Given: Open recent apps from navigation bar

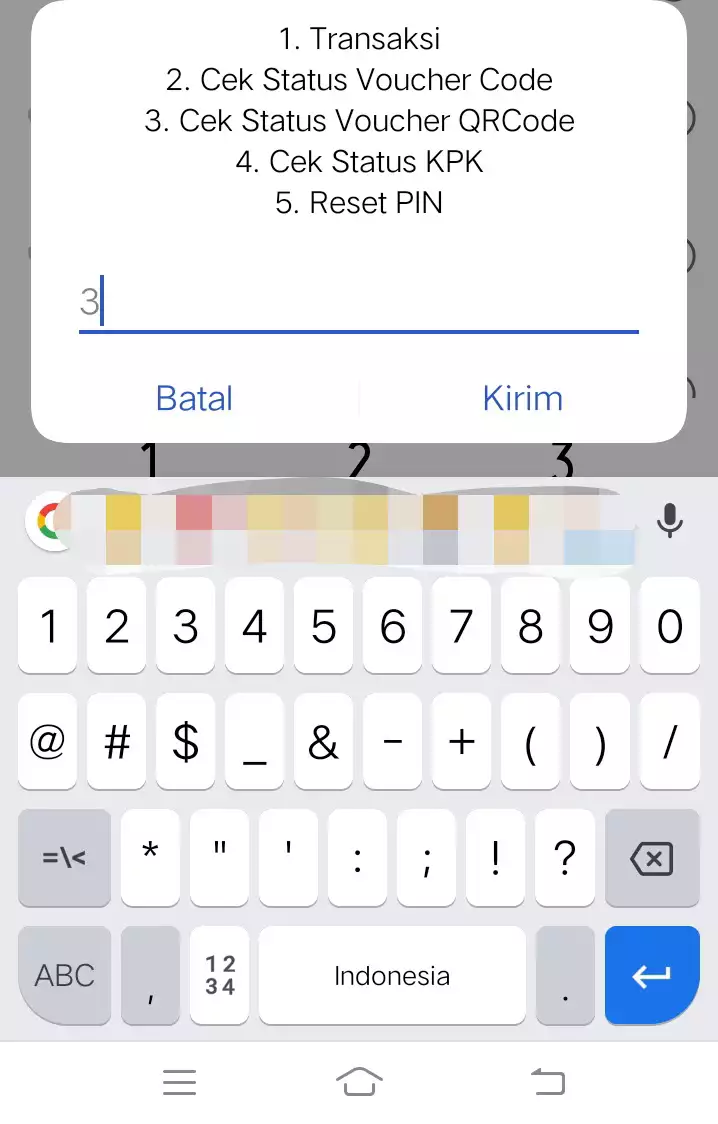Looking at the screenshot, I should 179,1081.
